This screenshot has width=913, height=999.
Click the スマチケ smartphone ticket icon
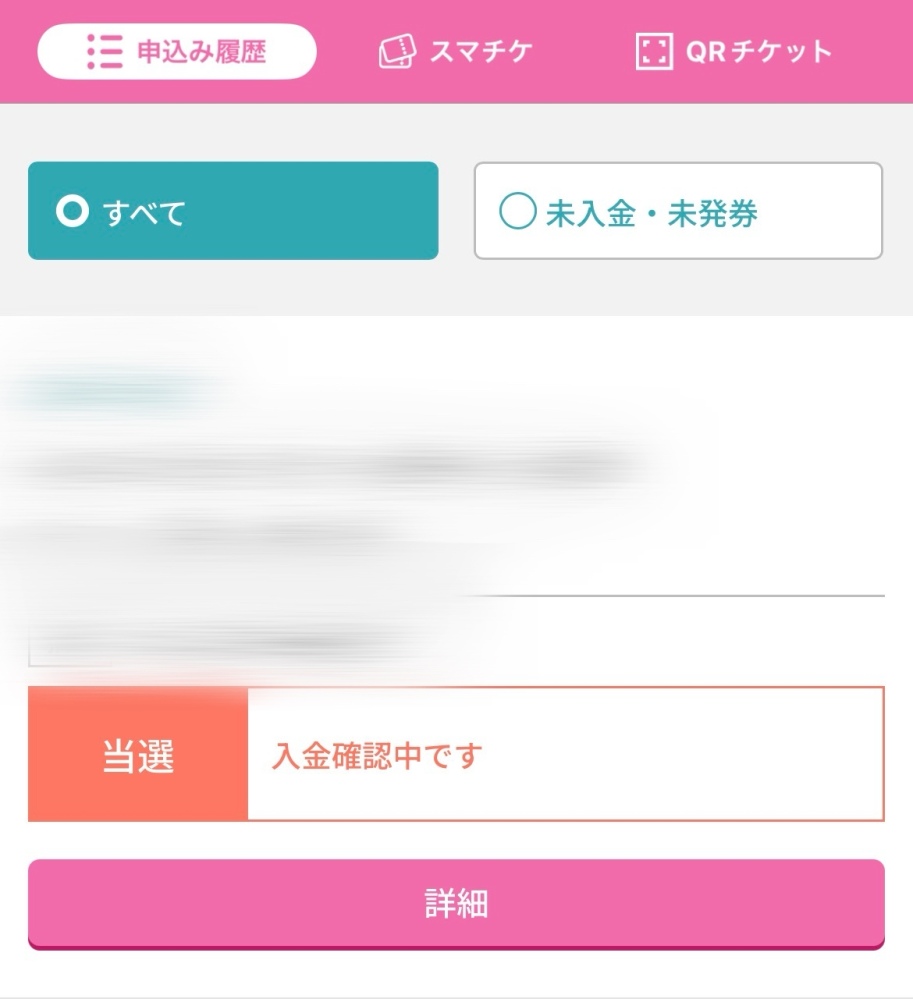pyautogui.click(x=398, y=52)
